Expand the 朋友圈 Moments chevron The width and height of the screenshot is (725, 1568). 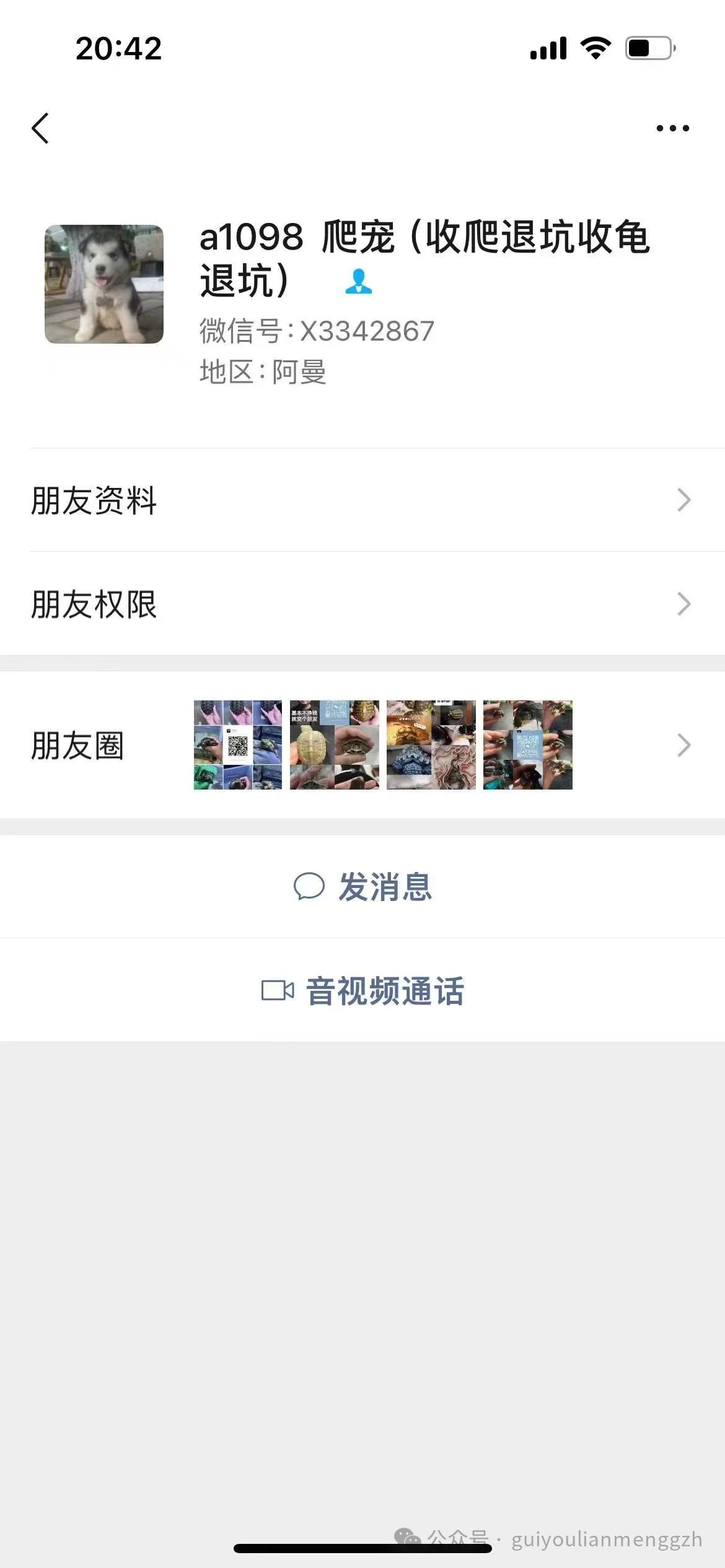click(x=683, y=746)
